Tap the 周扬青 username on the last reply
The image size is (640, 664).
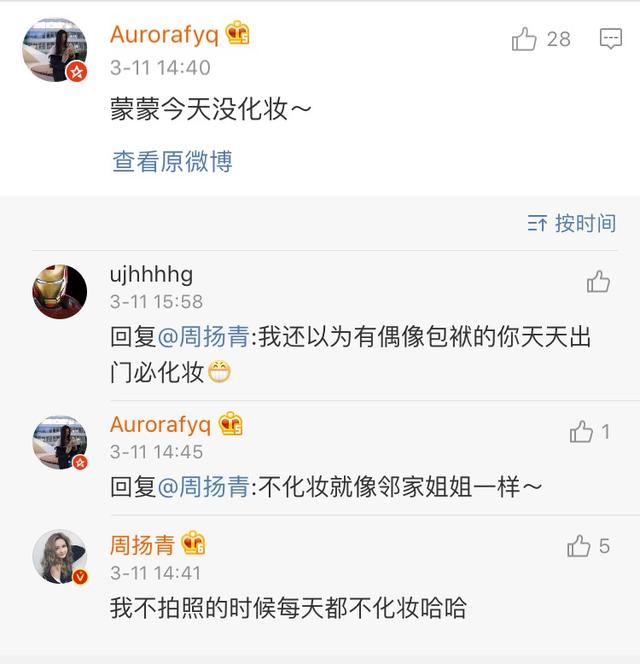coord(142,545)
